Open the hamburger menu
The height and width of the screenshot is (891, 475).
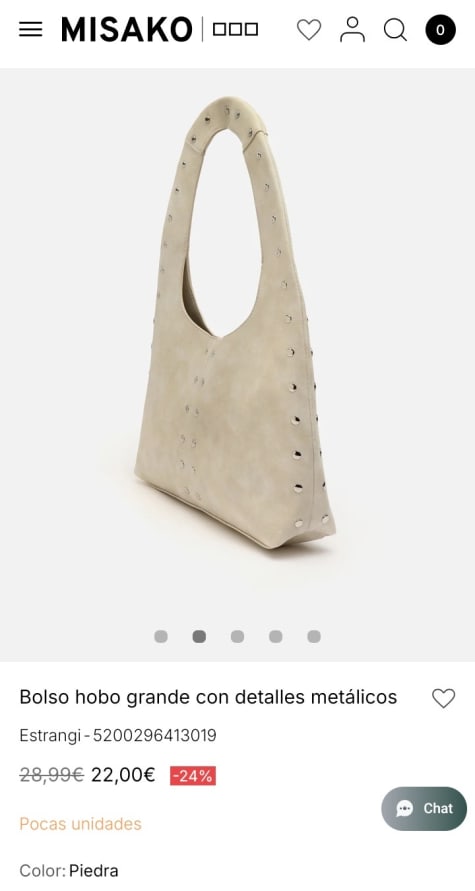(x=31, y=30)
